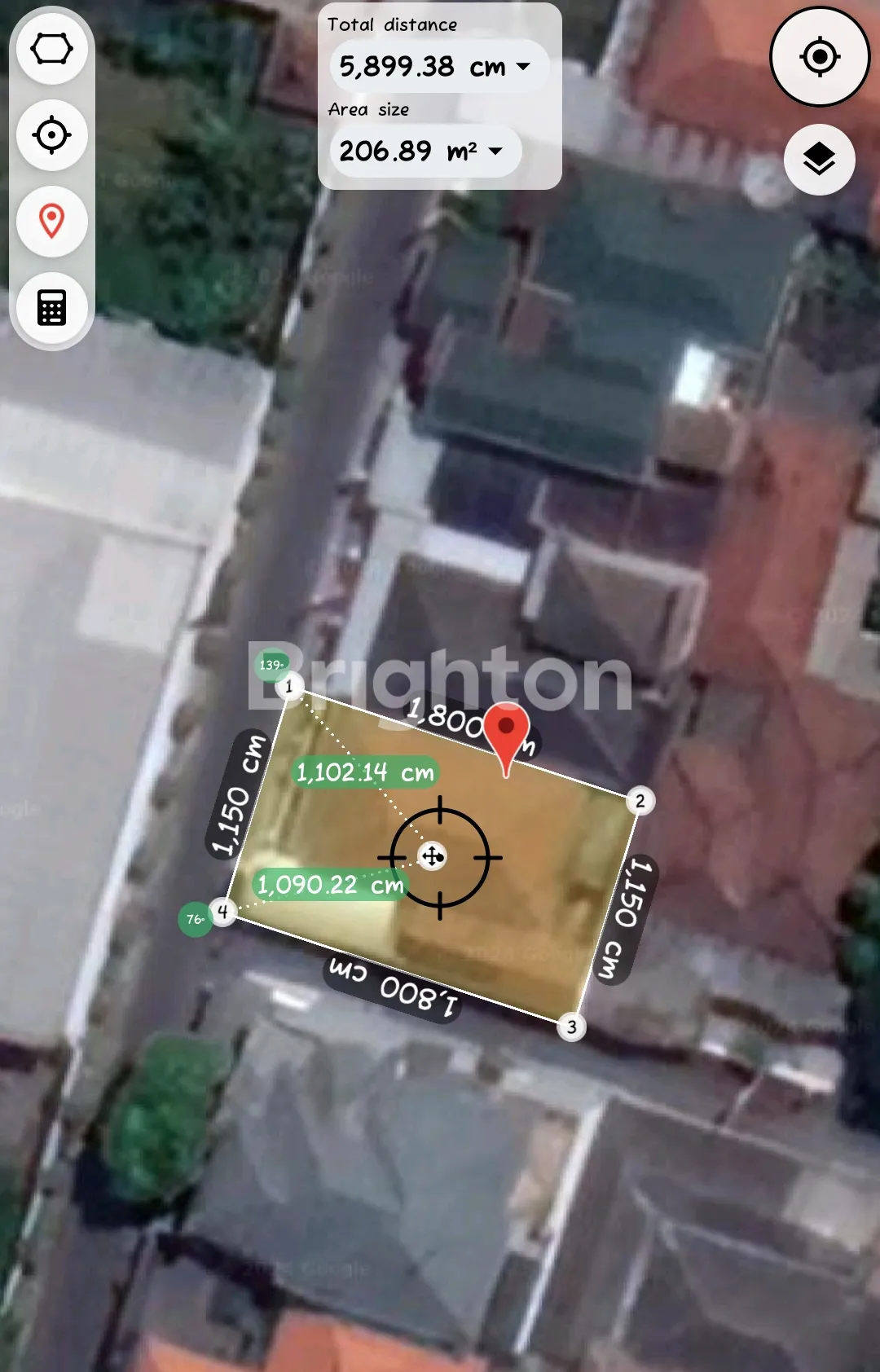Tap the red marker pin on the map

(506, 730)
